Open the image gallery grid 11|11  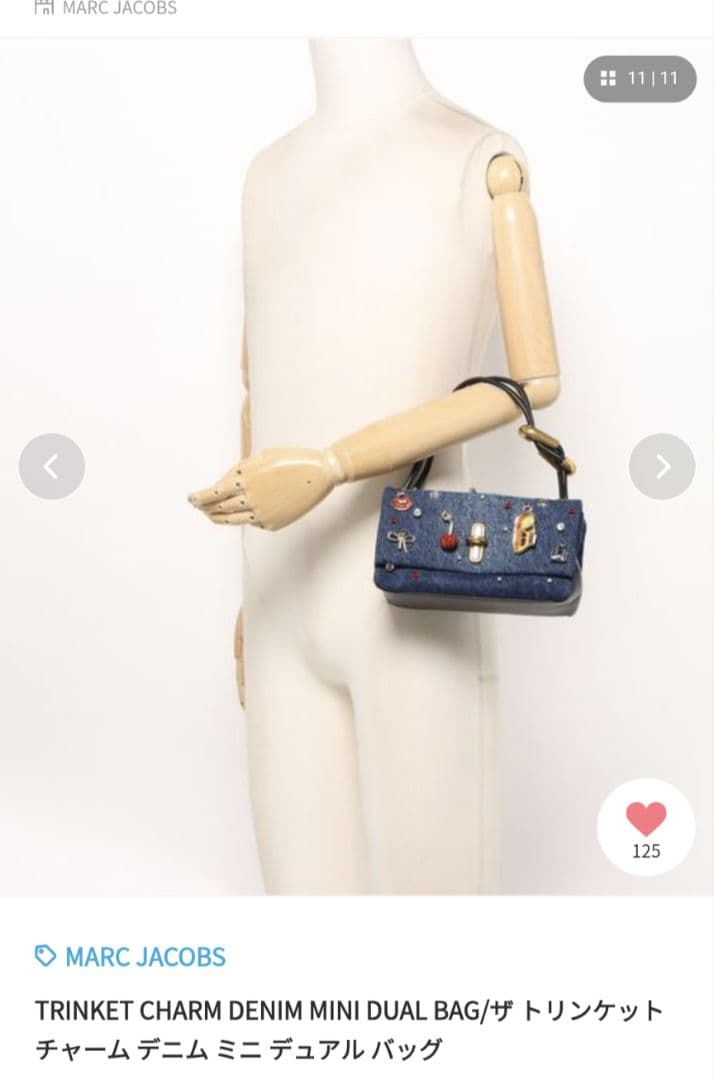click(x=639, y=79)
